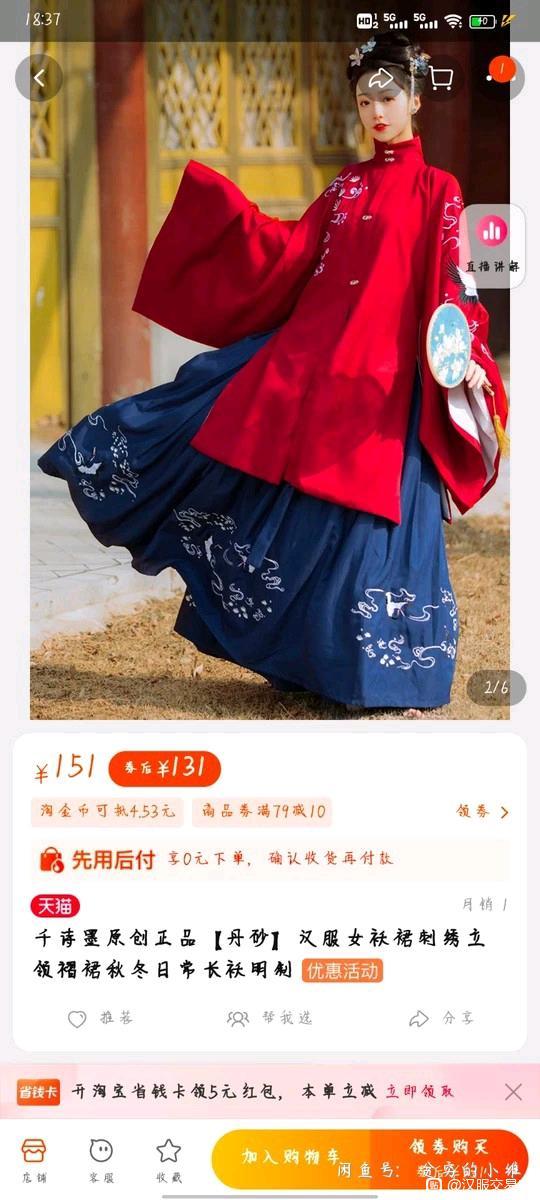Tap 立即领取 on the 省钱卡 banner
540x1200 pixels.
click(420, 1091)
